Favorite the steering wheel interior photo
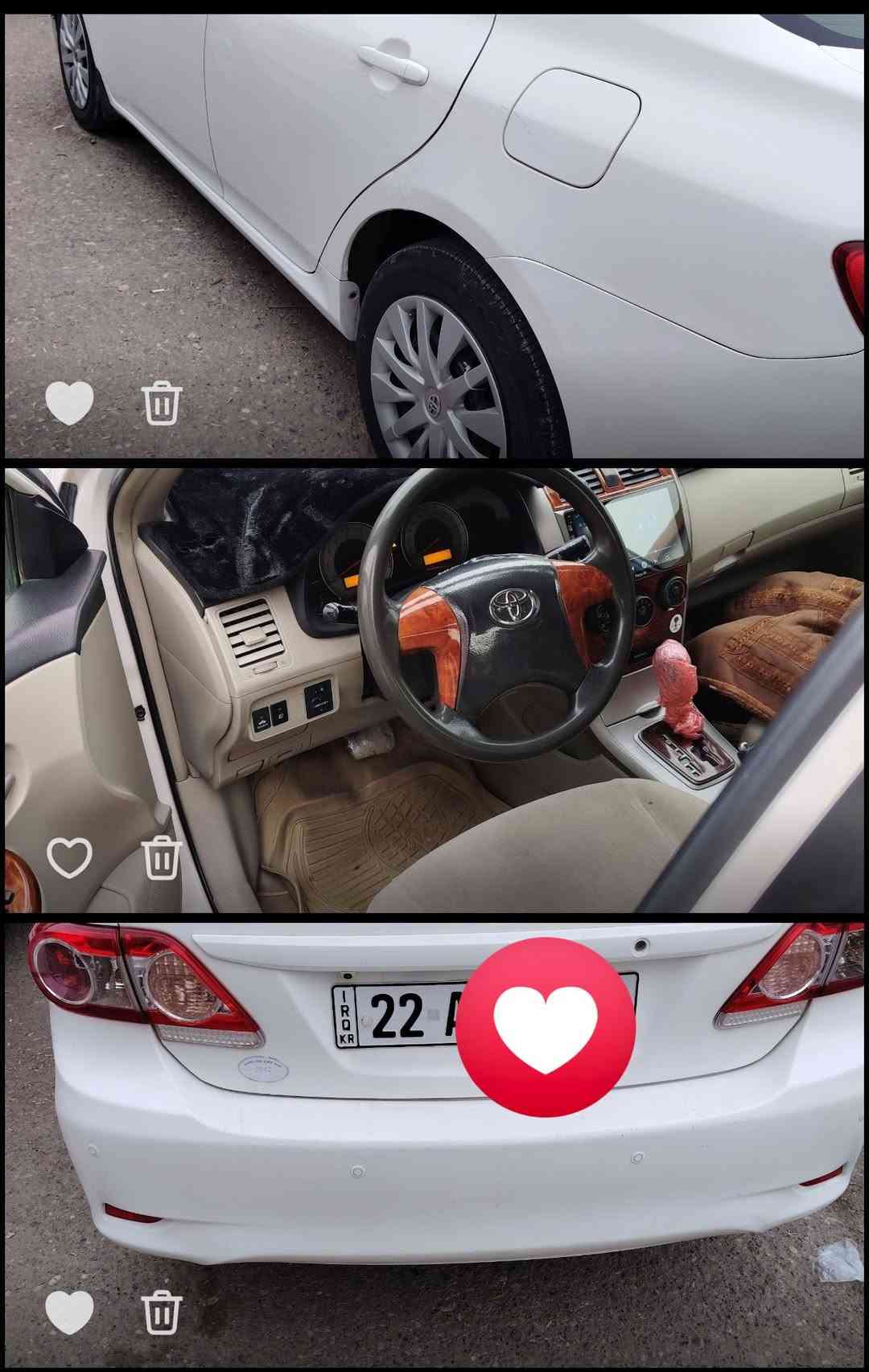Image resolution: width=869 pixels, height=1372 pixels. [x=69, y=857]
